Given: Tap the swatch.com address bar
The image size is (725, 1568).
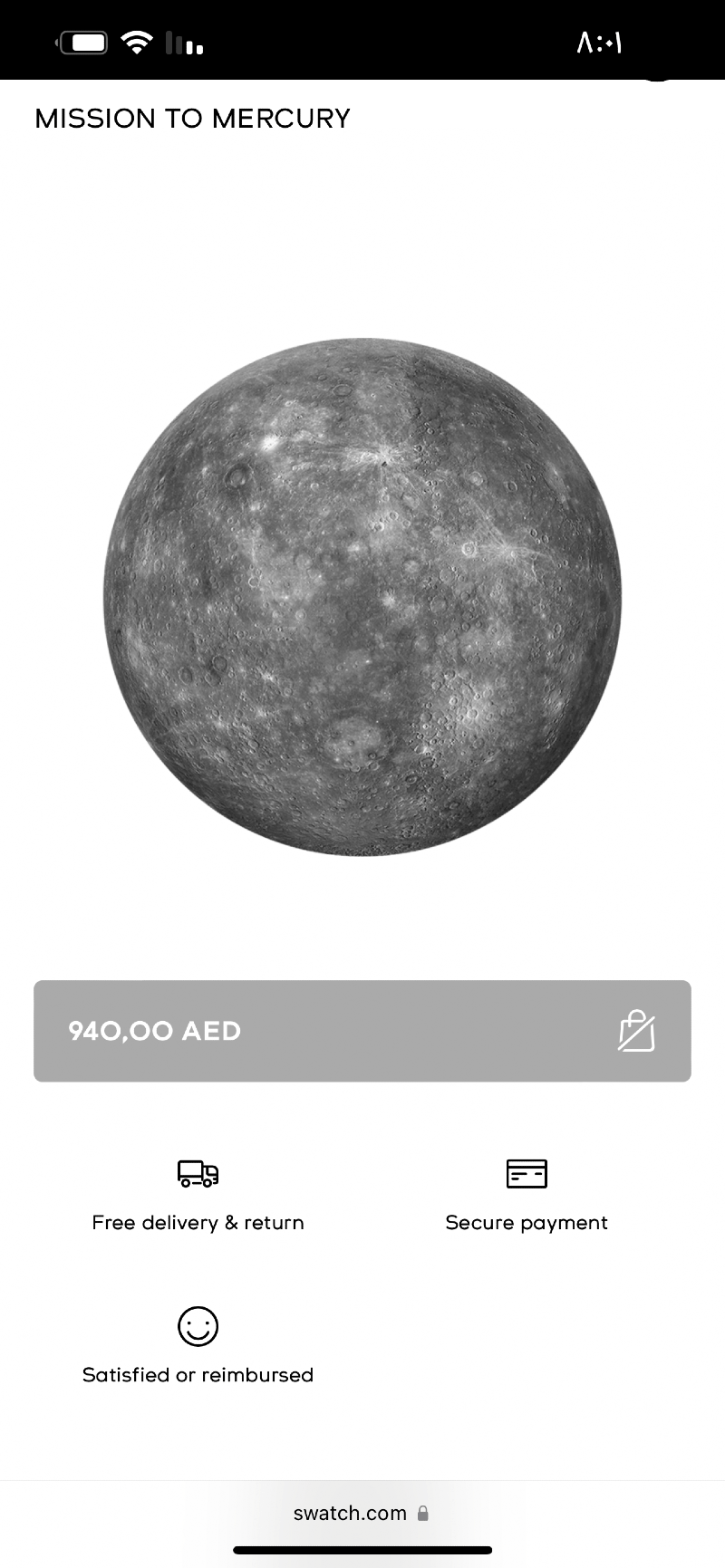Looking at the screenshot, I should 361,1513.
